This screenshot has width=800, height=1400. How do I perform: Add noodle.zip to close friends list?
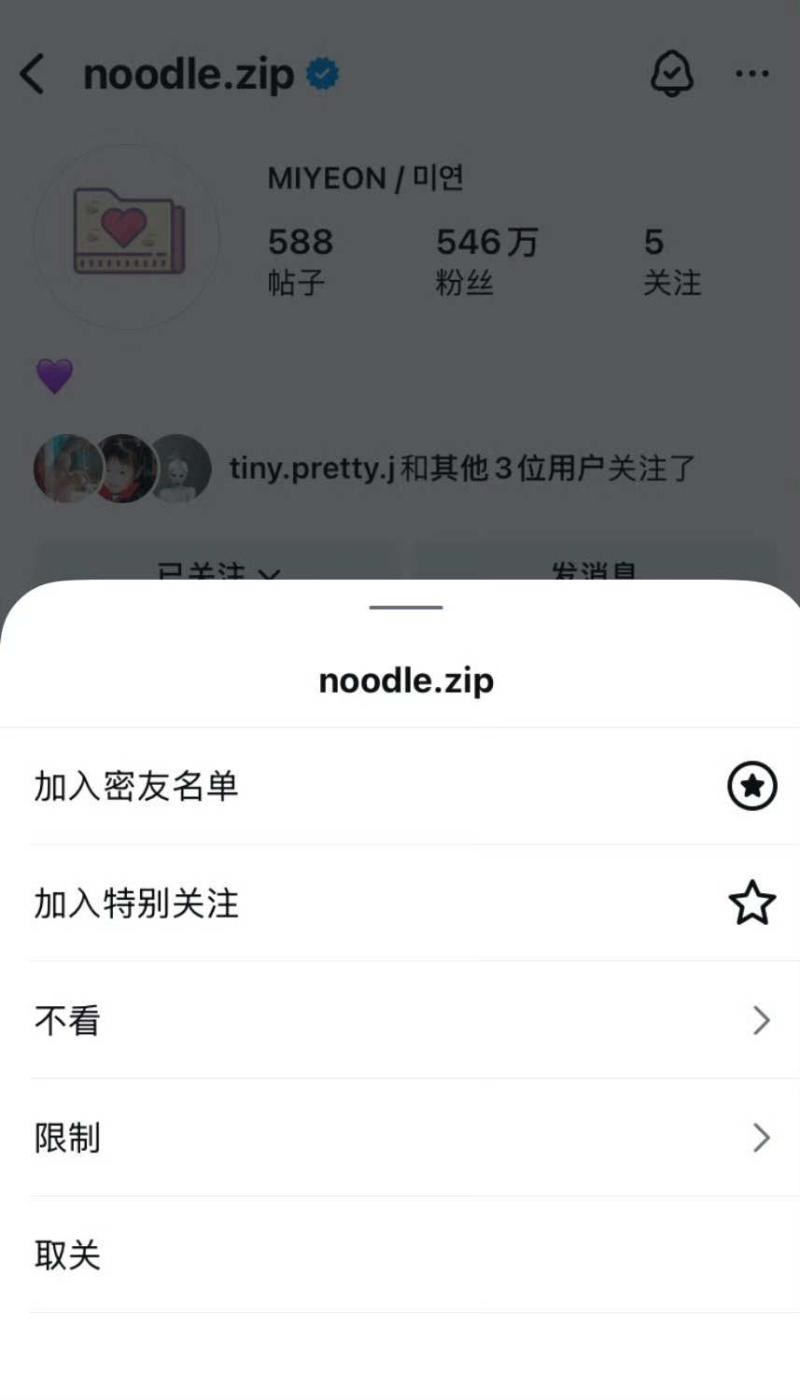click(400, 787)
